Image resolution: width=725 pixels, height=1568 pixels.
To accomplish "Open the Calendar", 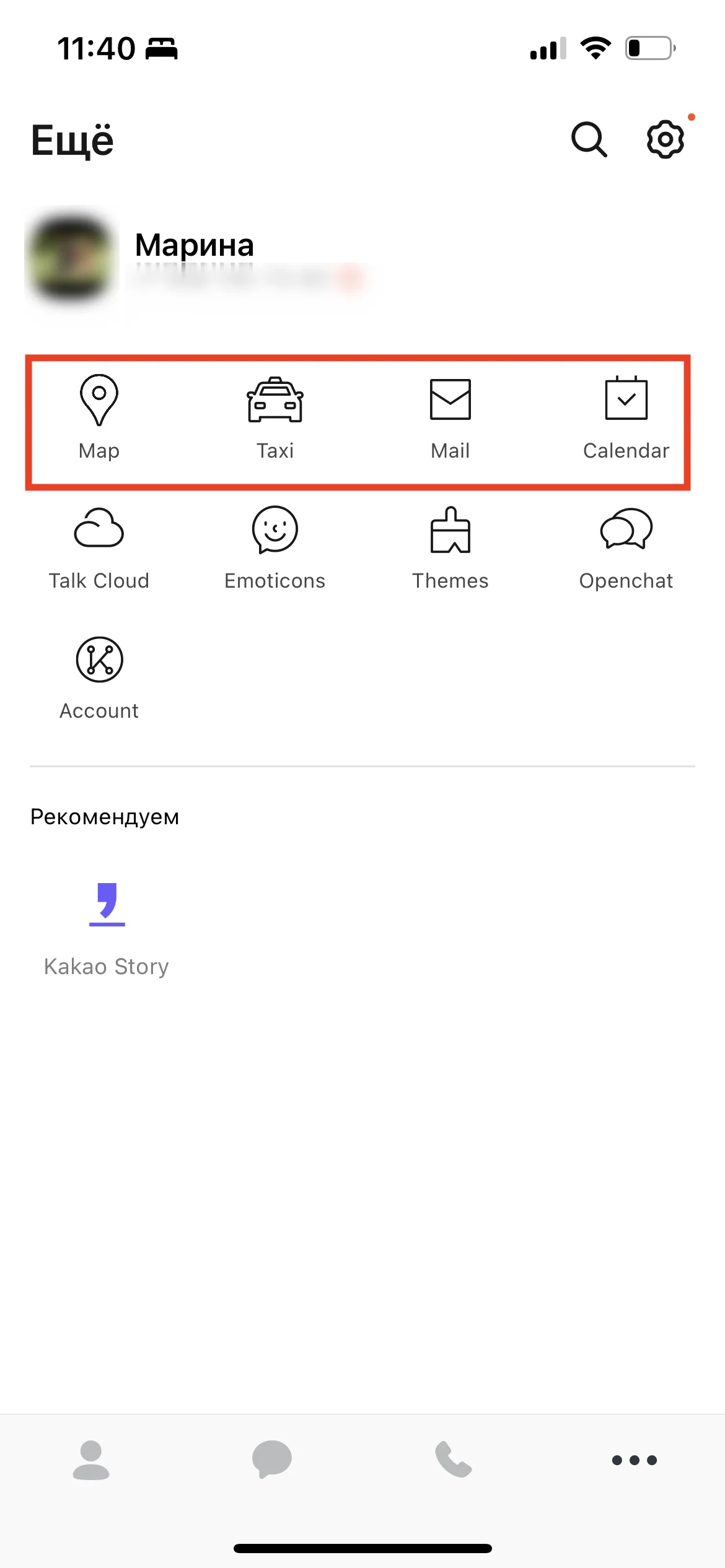I will click(x=626, y=416).
